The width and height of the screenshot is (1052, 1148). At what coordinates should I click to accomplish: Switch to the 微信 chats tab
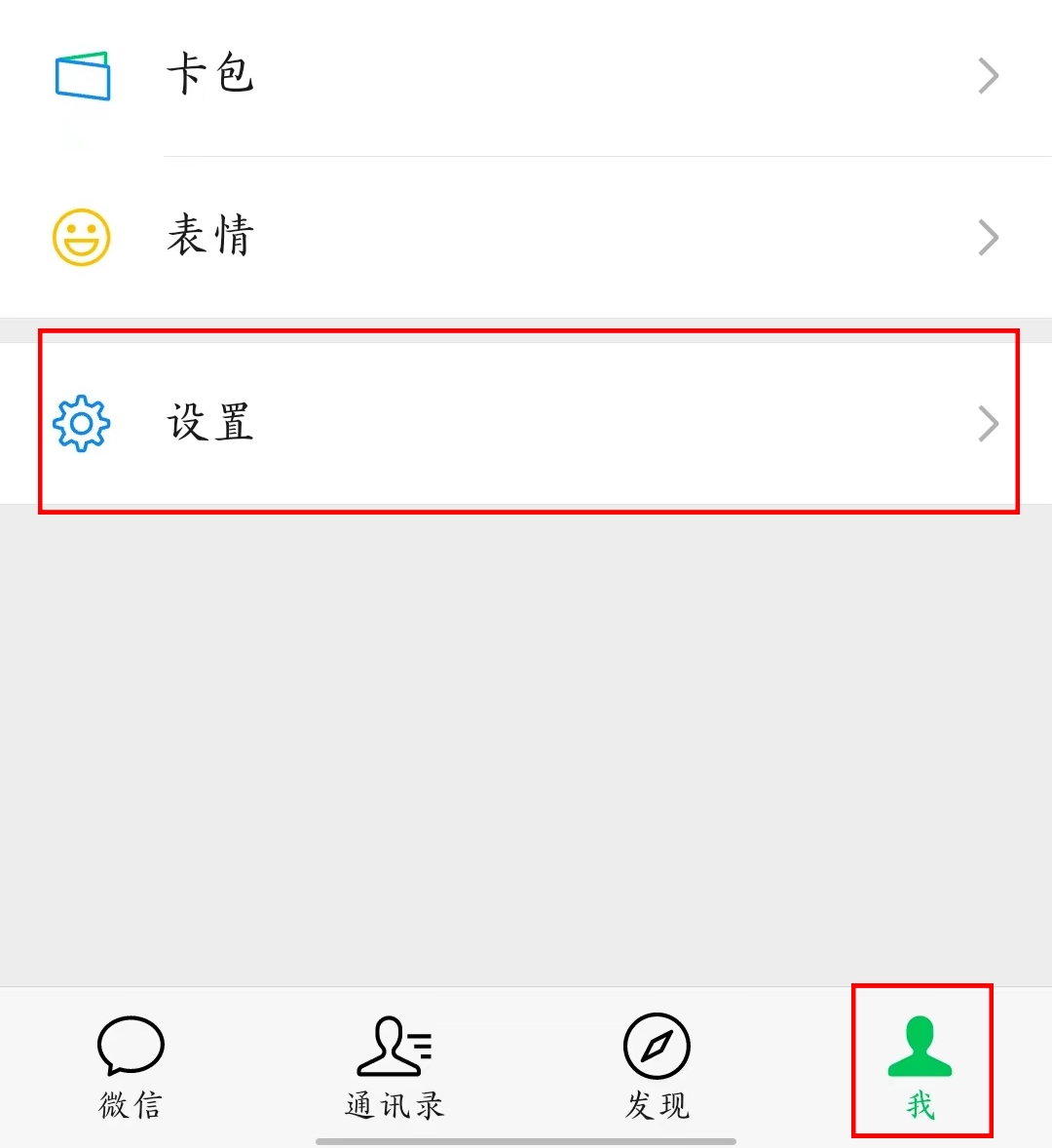131,1066
